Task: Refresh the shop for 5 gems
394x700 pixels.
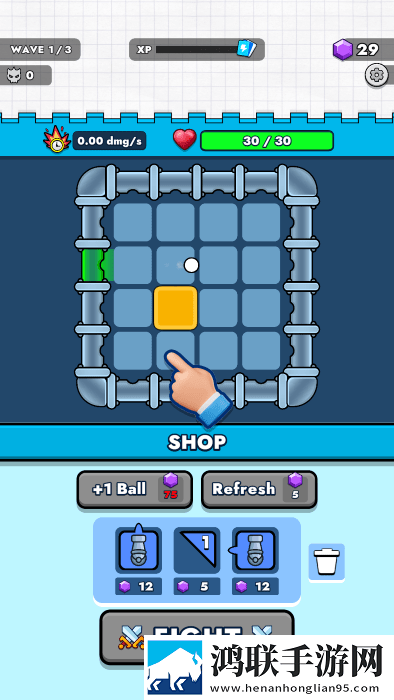Action: point(259,490)
